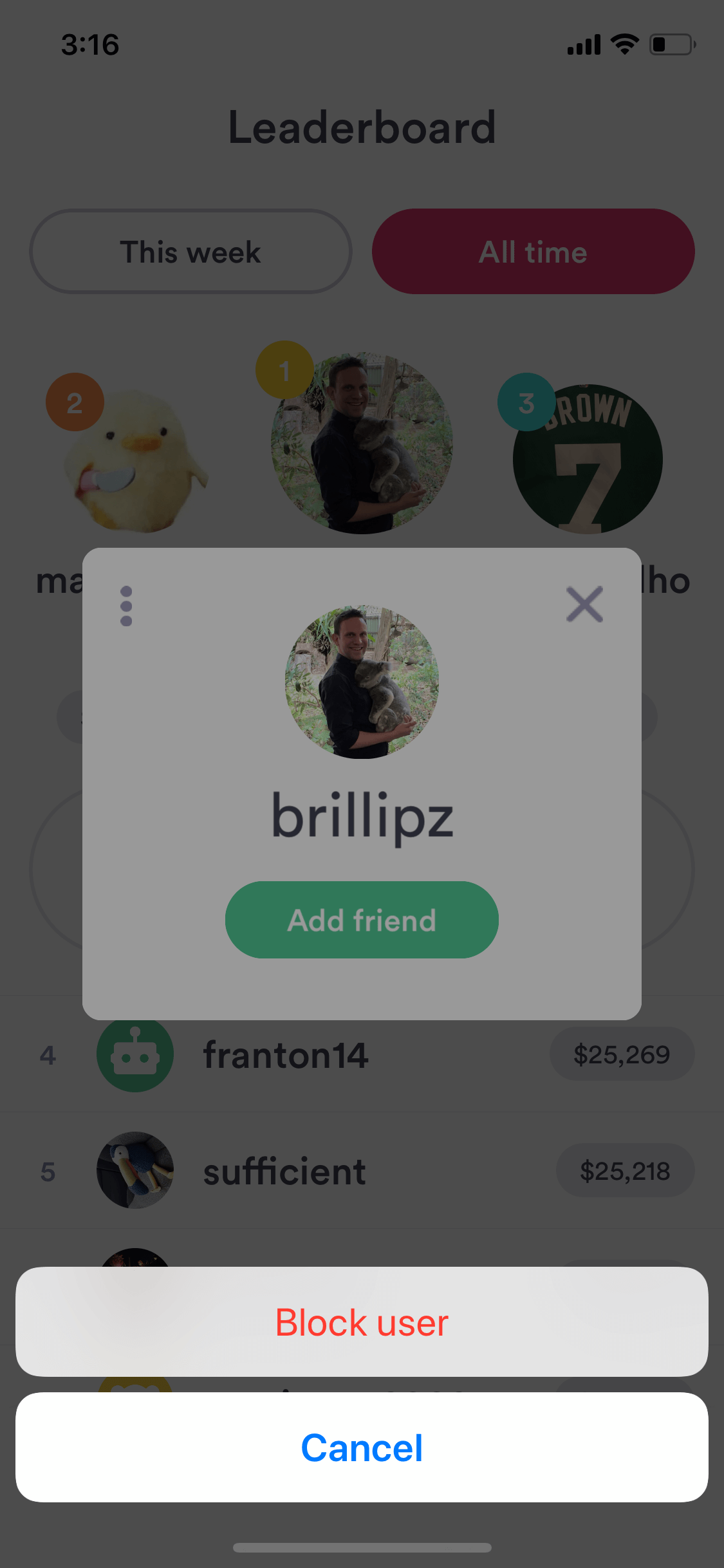The image size is (724, 1568).
Task: Cancel the block user action sheet
Action: point(362,1447)
